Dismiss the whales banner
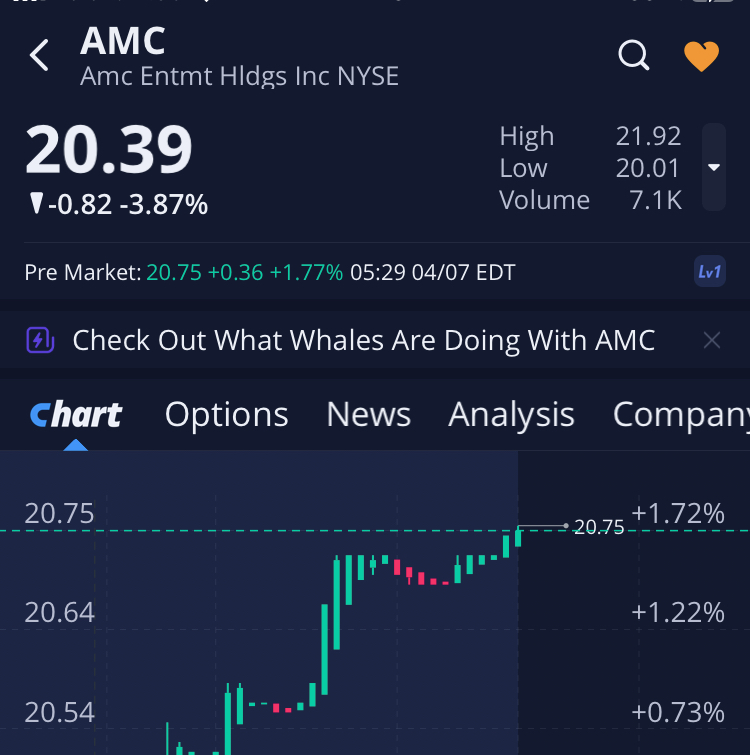 712,341
